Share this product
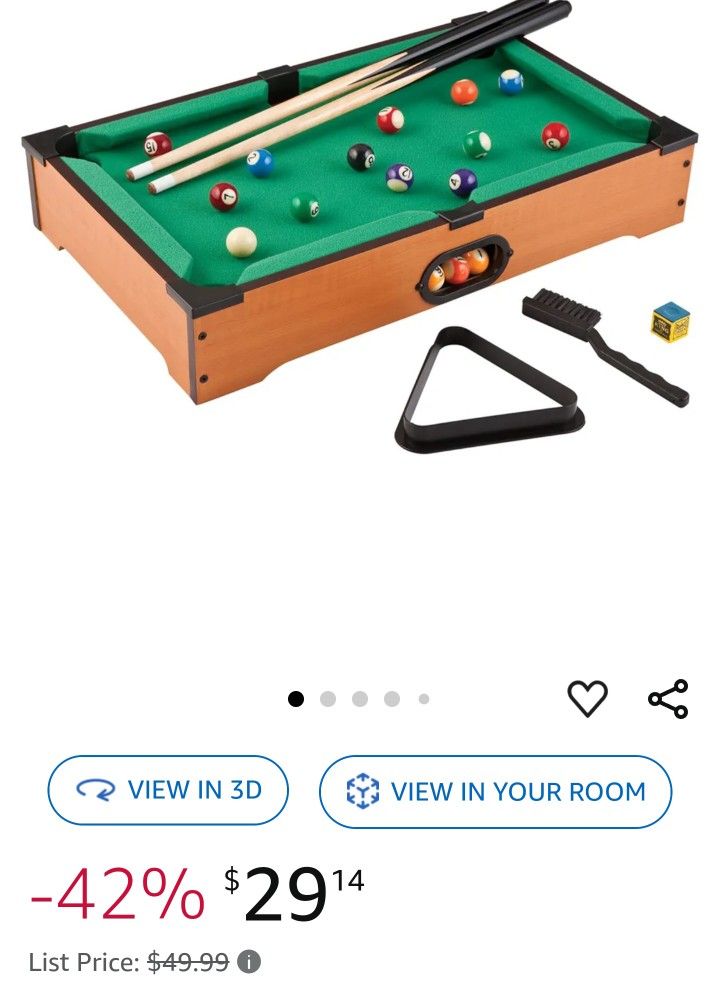This screenshot has width=720, height=983. 668,698
